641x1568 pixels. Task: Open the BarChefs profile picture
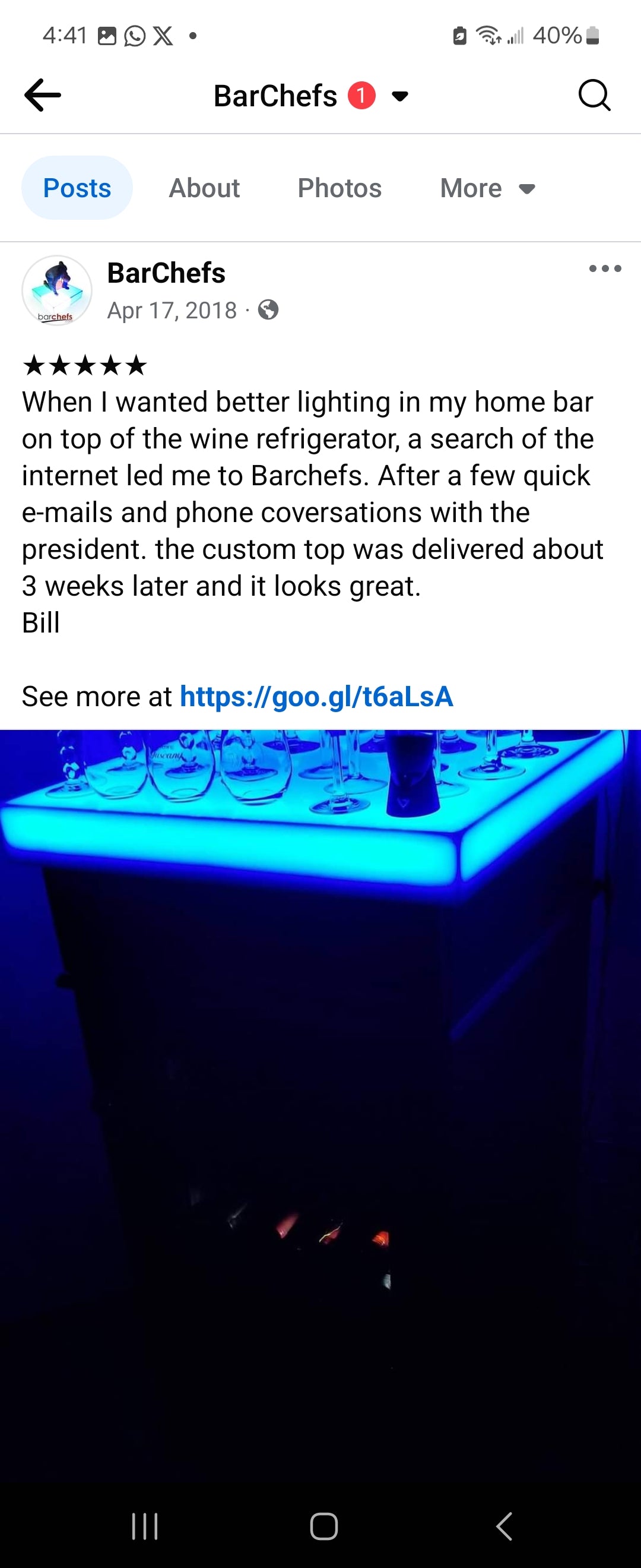point(56,290)
